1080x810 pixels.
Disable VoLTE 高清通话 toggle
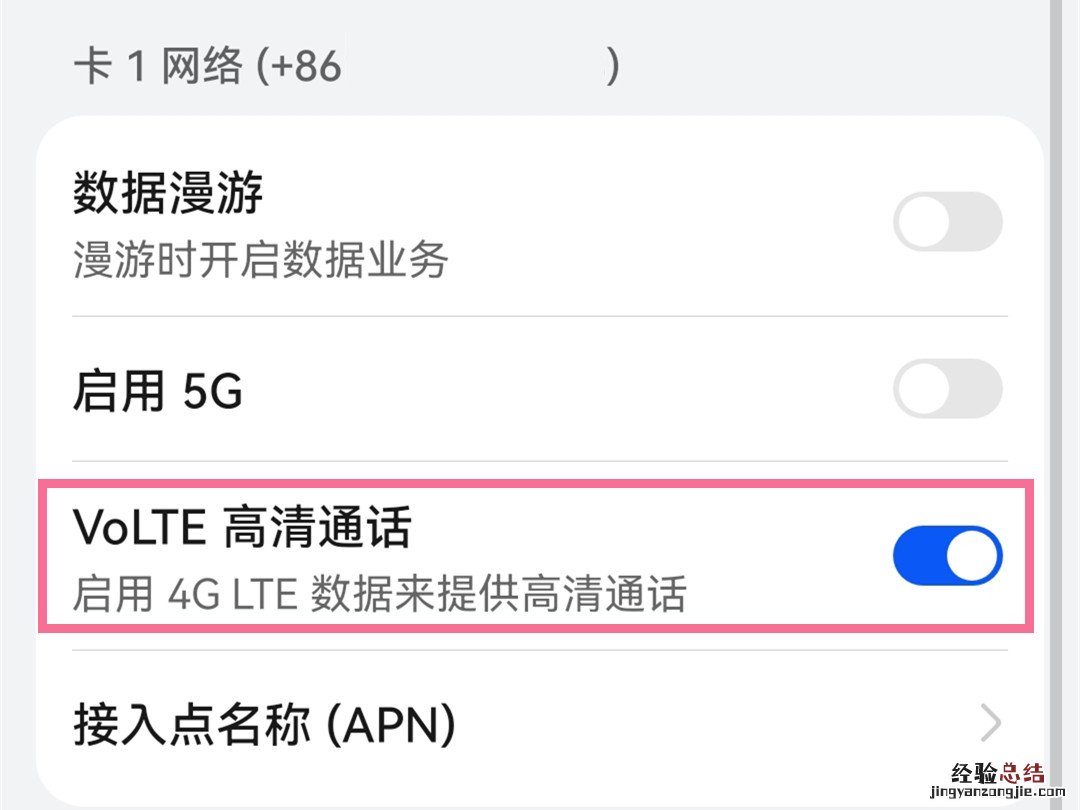947,555
